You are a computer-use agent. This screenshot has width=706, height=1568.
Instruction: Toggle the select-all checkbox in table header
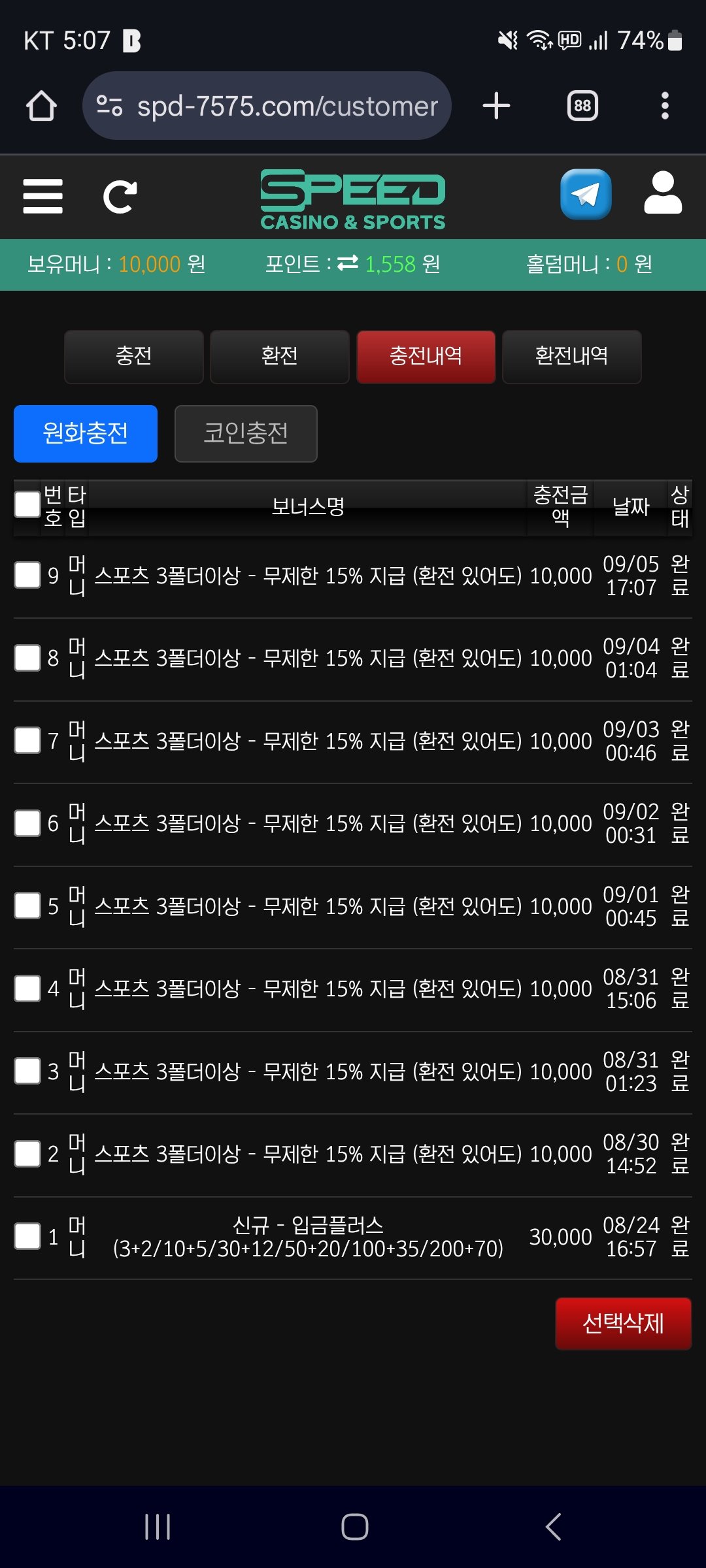[27, 504]
